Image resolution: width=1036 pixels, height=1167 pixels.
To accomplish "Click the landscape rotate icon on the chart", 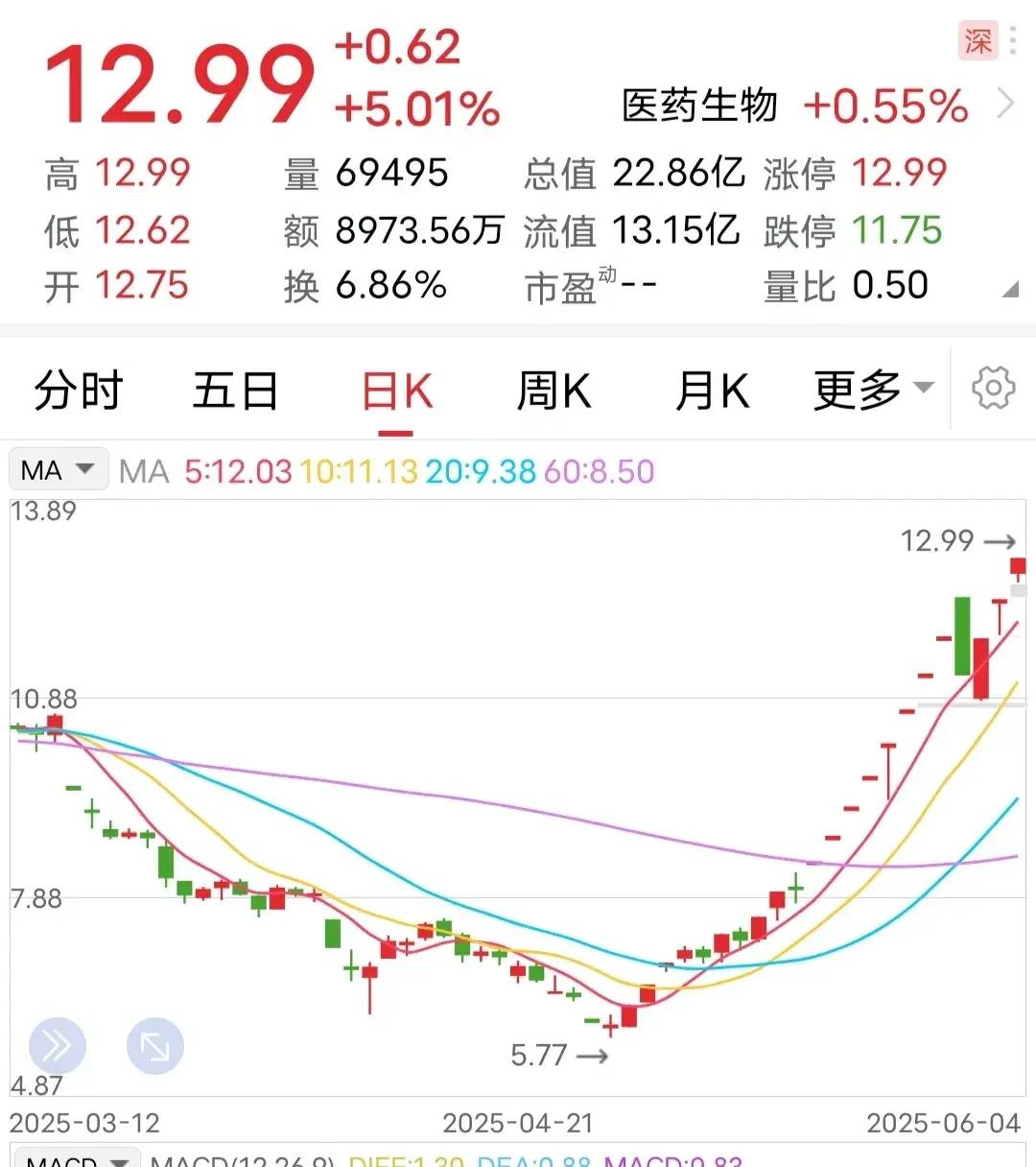I will [155, 1046].
